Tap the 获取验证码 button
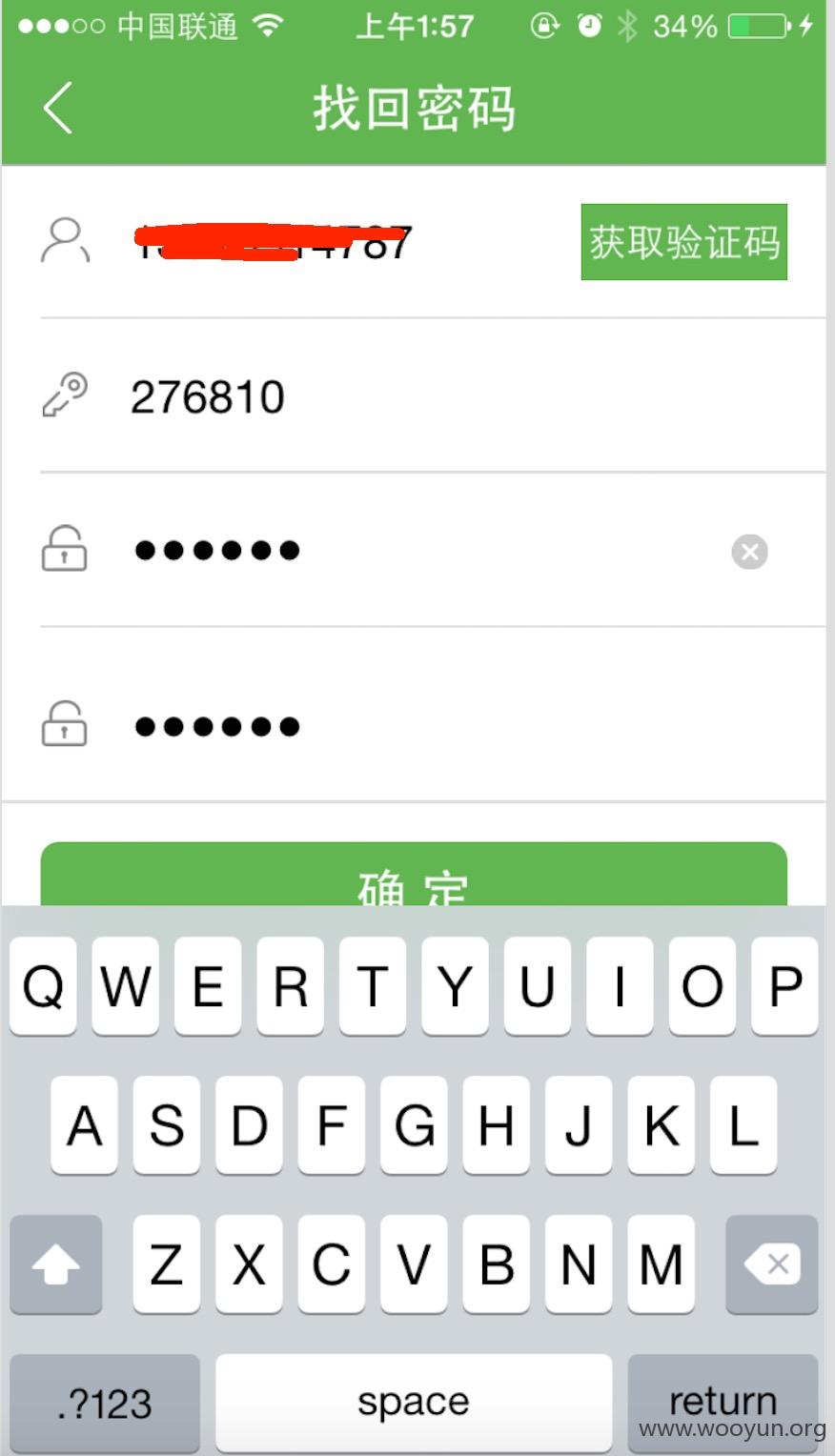The image size is (835, 1456). coord(684,242)
